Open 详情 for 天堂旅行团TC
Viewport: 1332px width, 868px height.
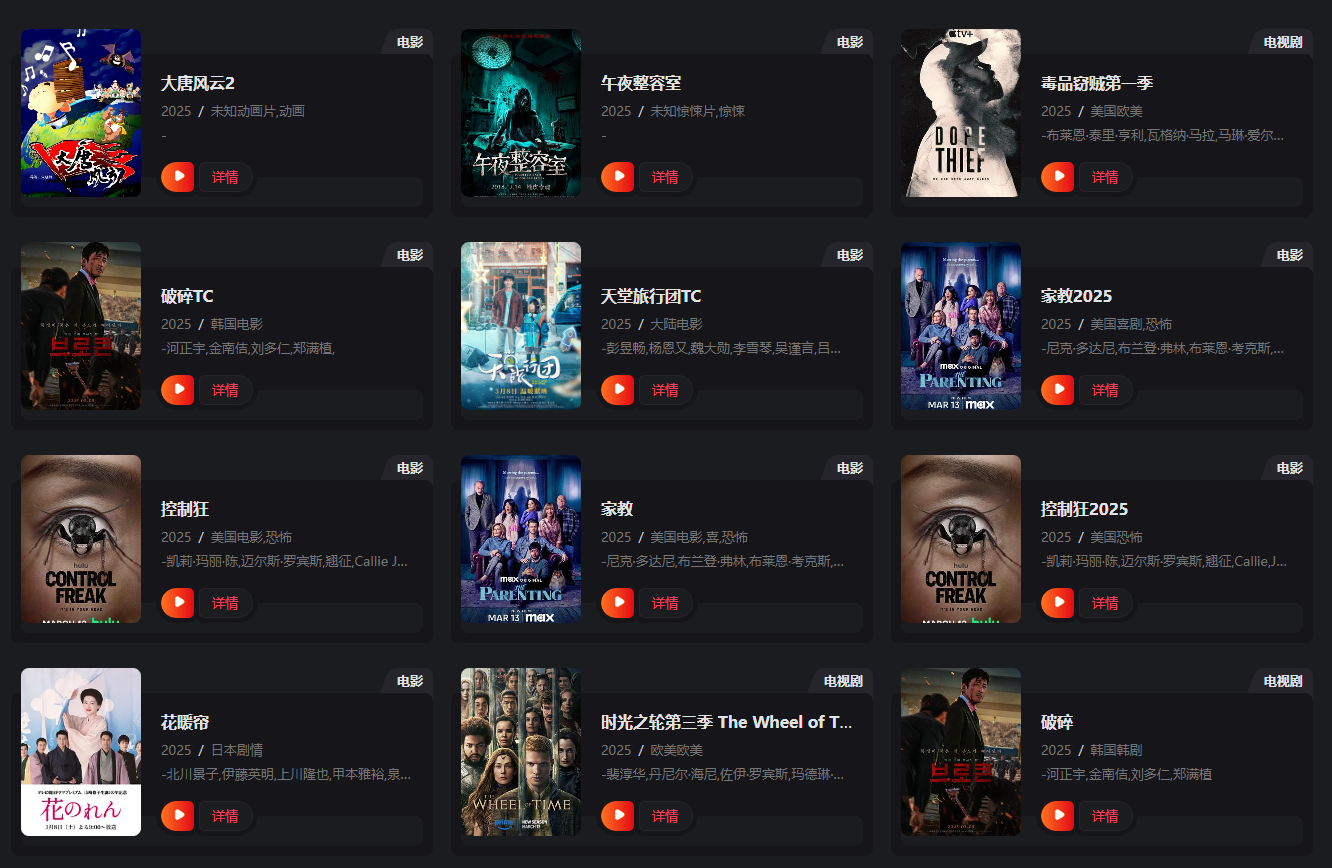(x=665, y=390)
